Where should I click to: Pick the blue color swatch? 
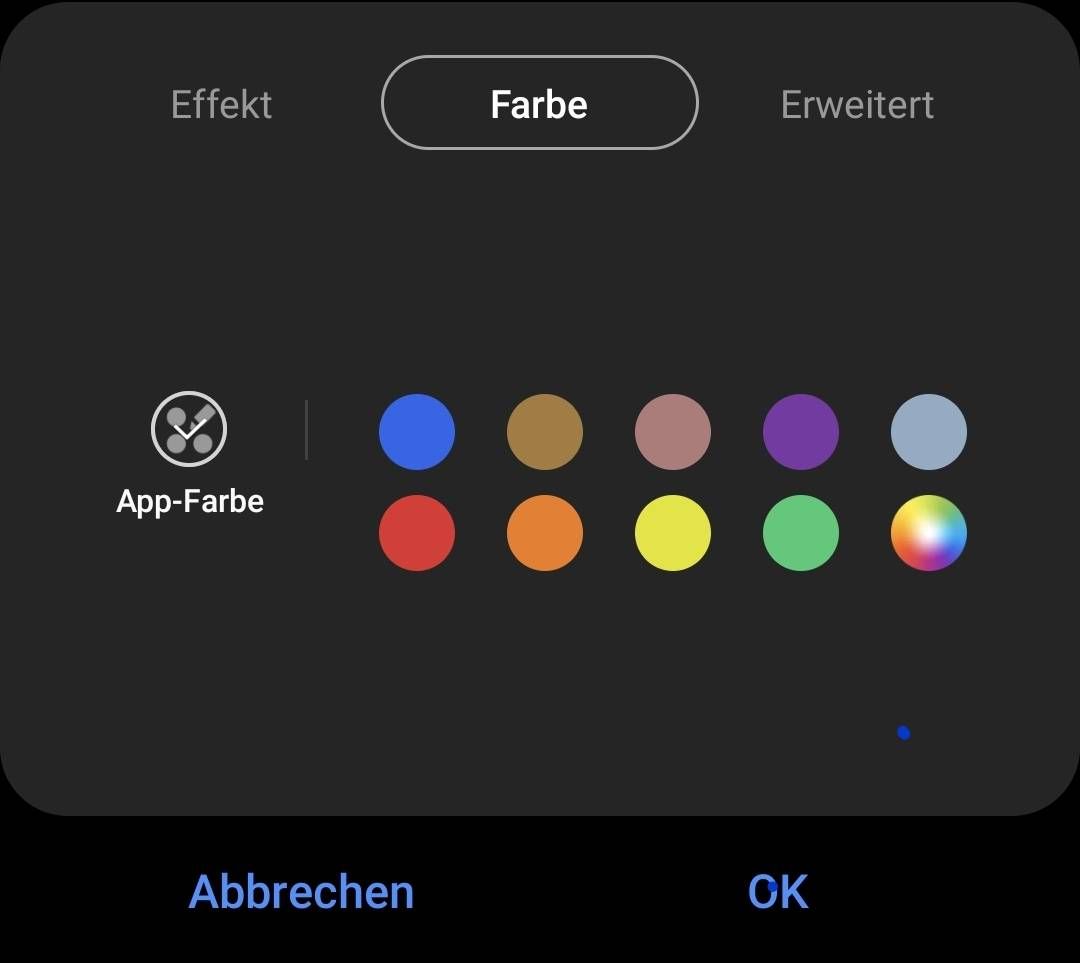click(x=417, y=432)
